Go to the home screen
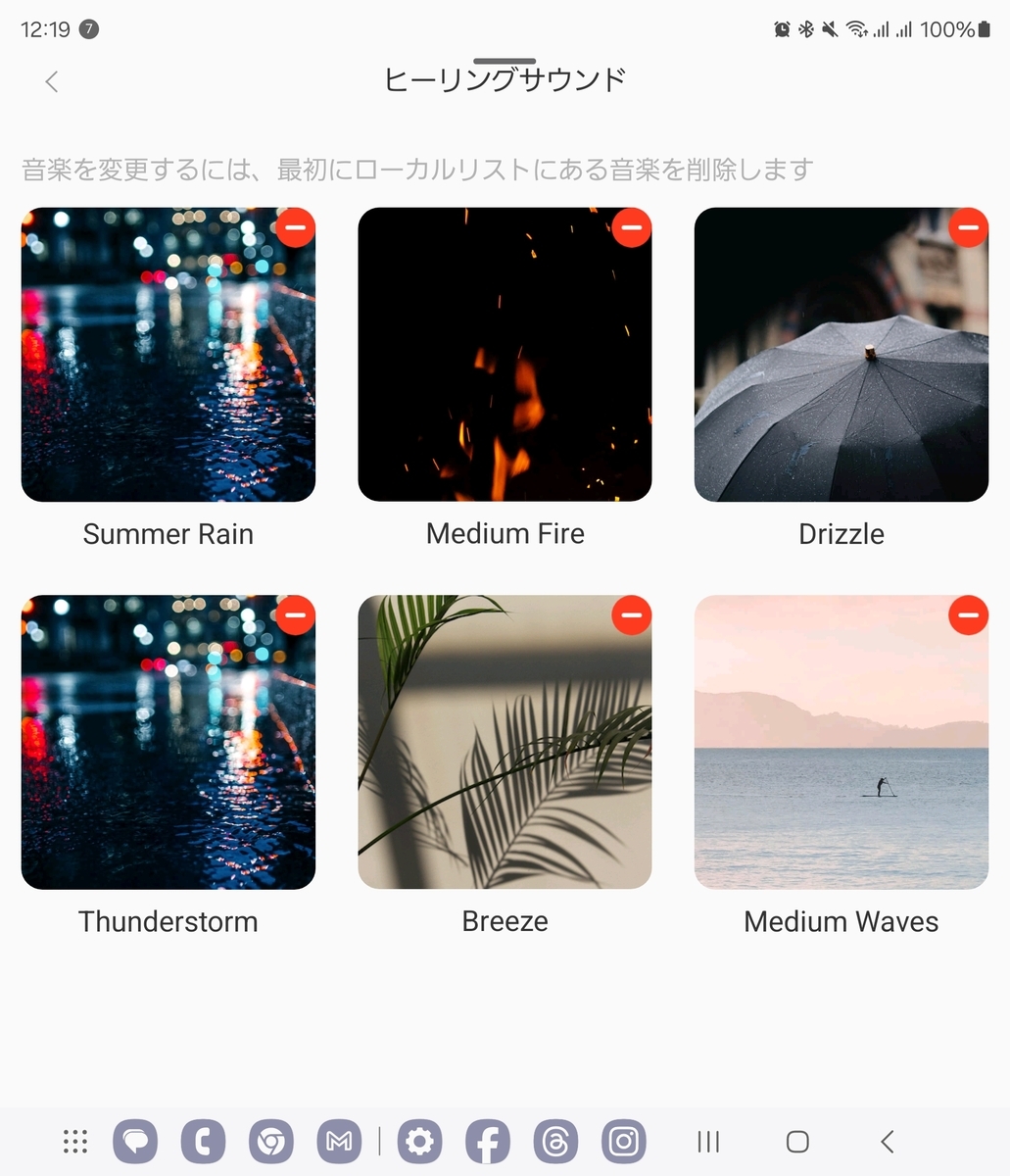 797,1142
